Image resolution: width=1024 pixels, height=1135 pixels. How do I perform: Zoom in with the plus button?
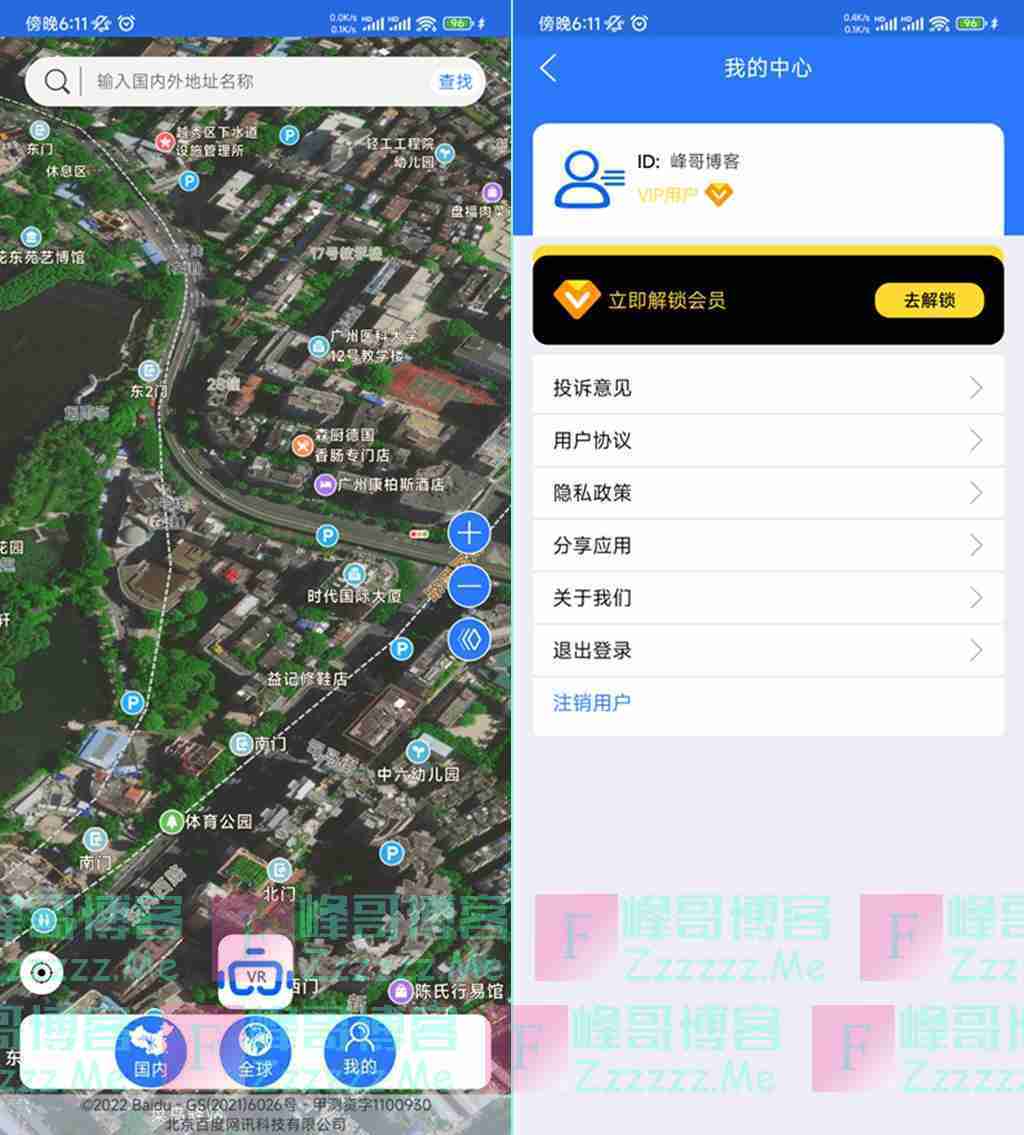click(469, 533)
